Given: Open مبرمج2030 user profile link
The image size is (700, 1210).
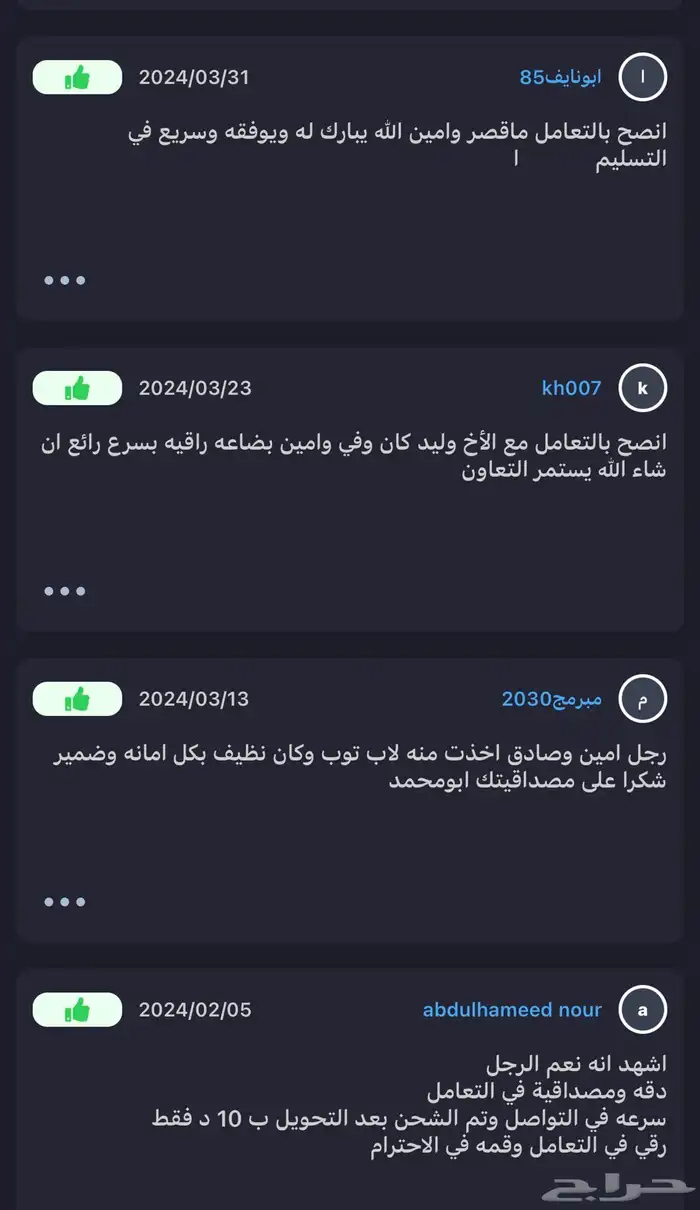Looking at the screenshot, I should point(551,699).
